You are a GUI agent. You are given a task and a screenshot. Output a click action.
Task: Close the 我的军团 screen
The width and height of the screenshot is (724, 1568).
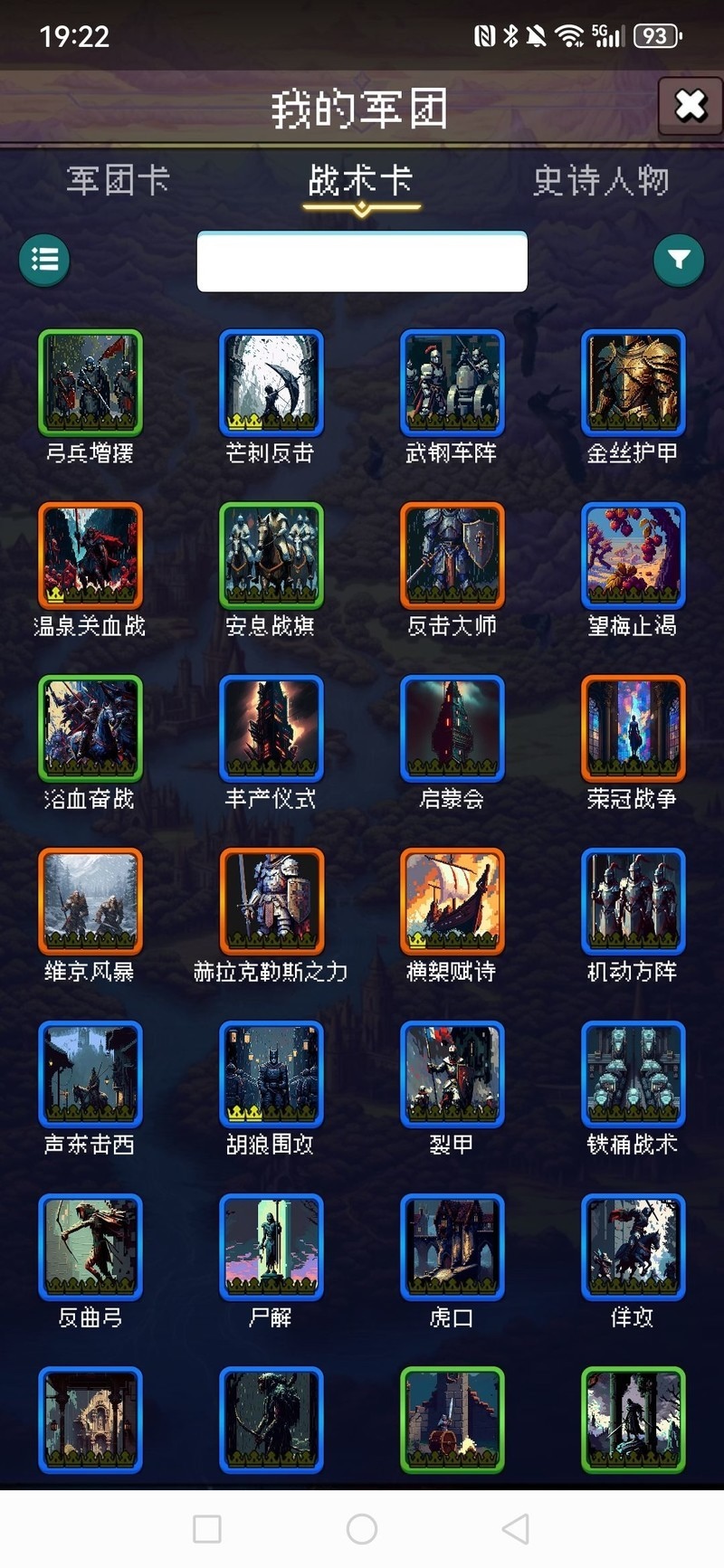(691, 106)
